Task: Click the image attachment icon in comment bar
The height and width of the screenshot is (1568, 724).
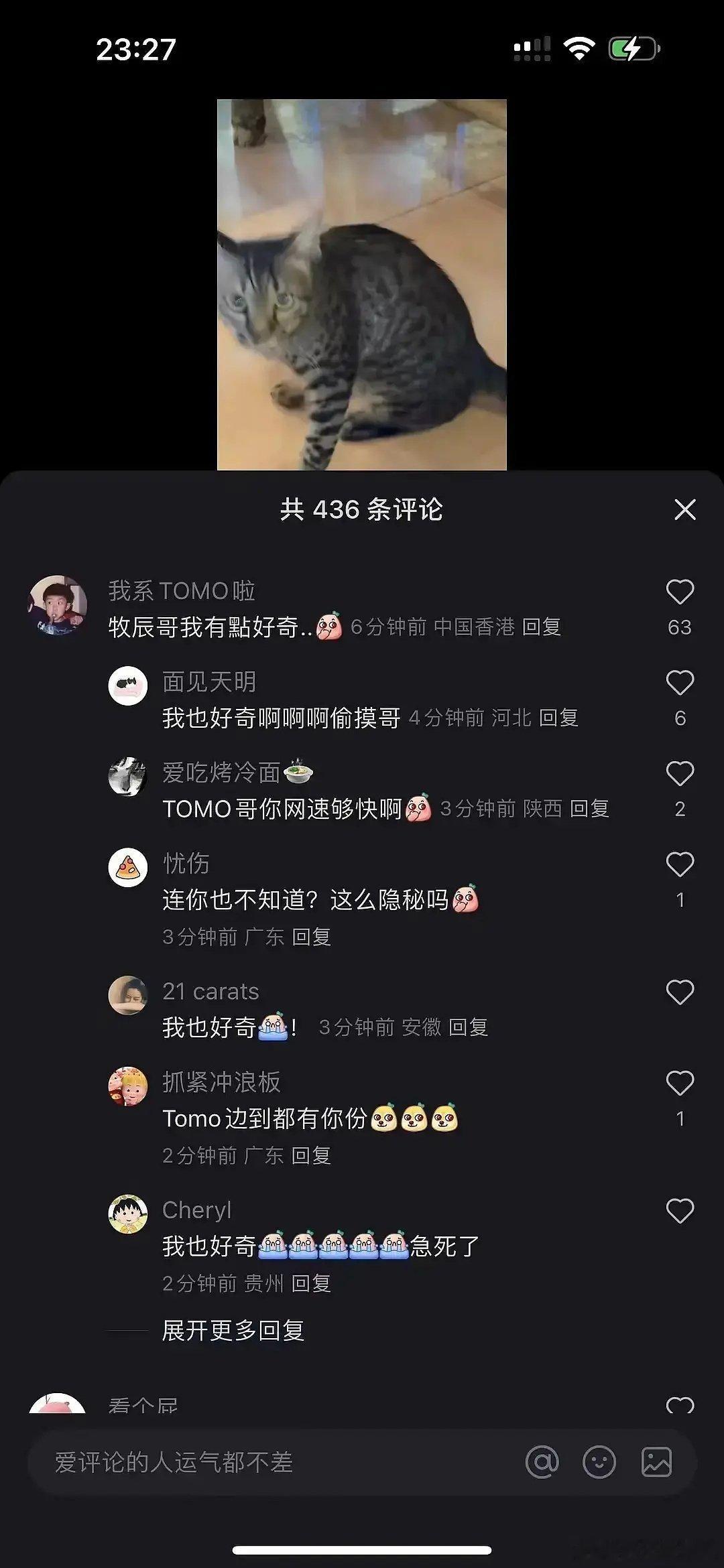Action: click(x=658, y=1461)
